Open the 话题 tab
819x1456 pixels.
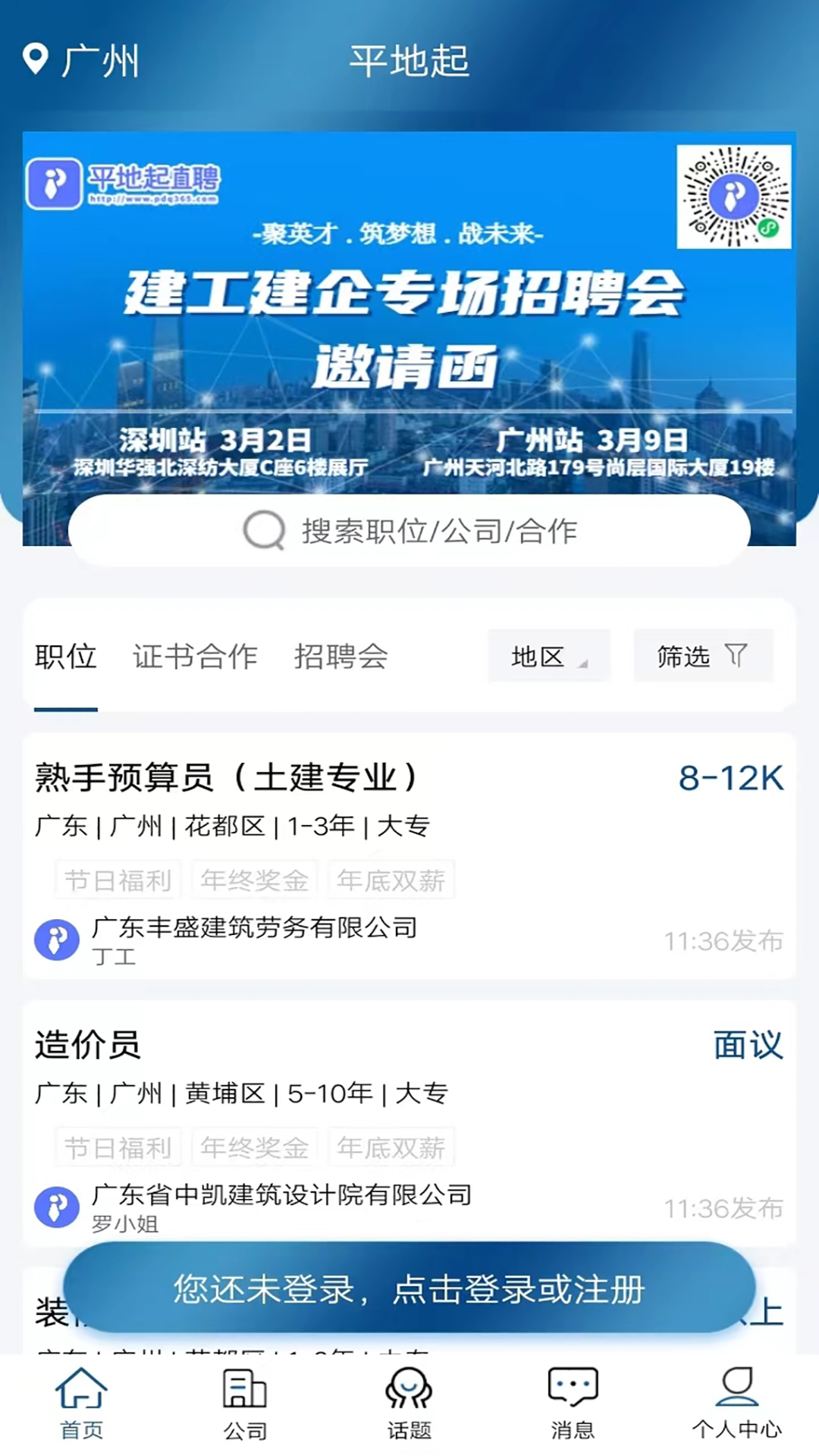pos(409,1404)
